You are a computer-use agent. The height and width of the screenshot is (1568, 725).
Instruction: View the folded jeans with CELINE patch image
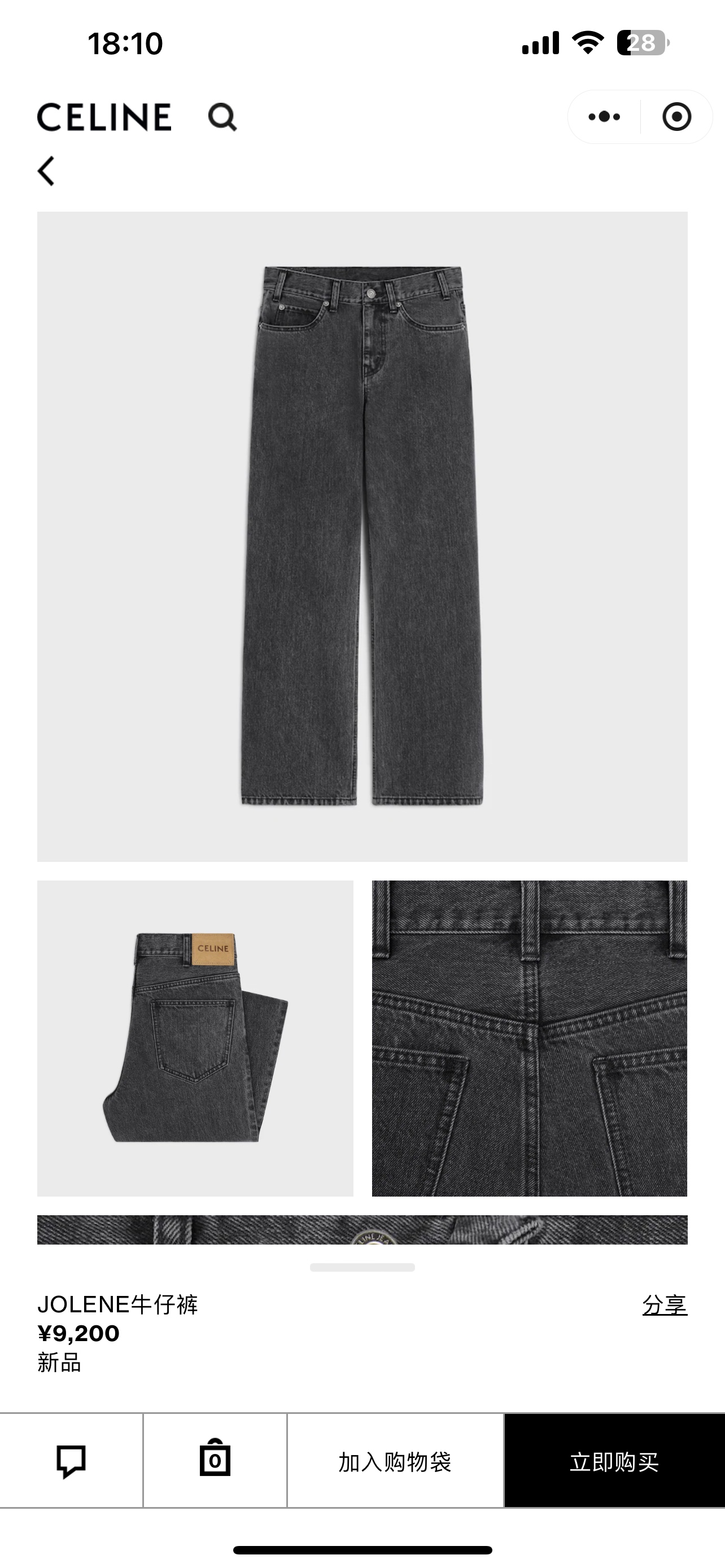[x=195, y=1038]
